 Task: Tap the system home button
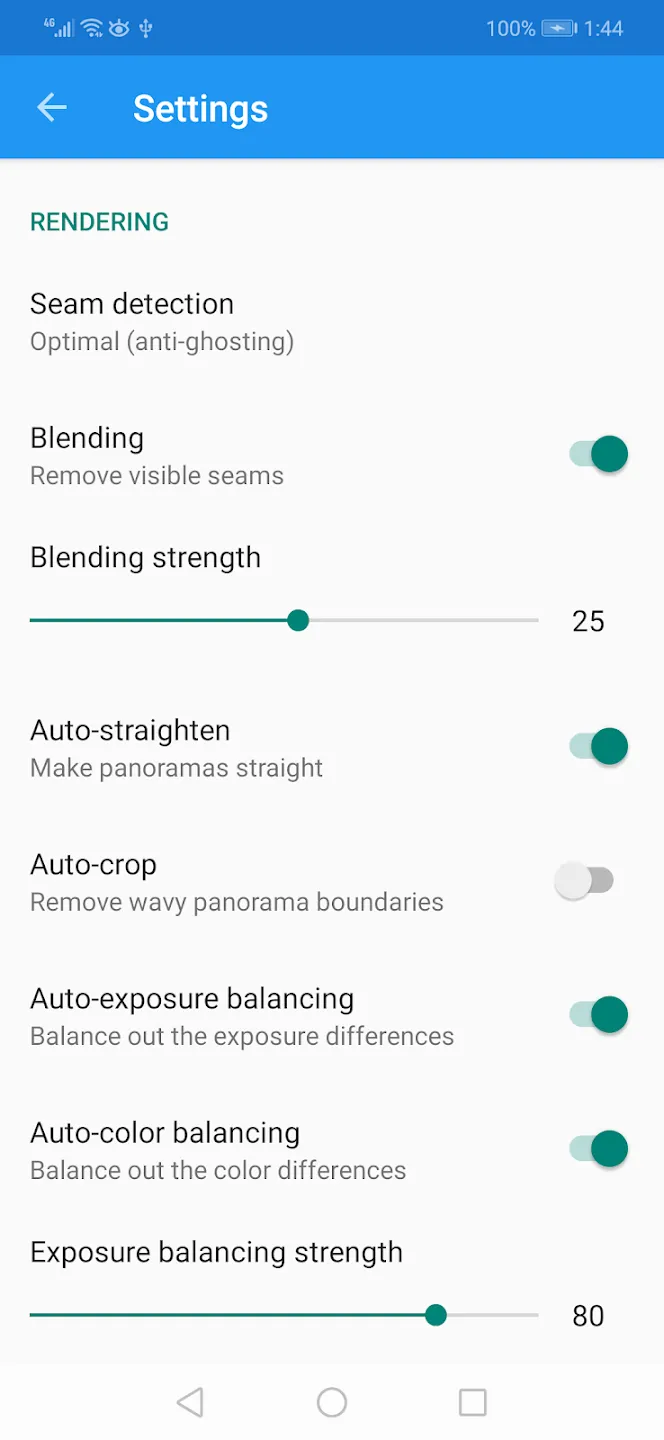coord(332,1402)
